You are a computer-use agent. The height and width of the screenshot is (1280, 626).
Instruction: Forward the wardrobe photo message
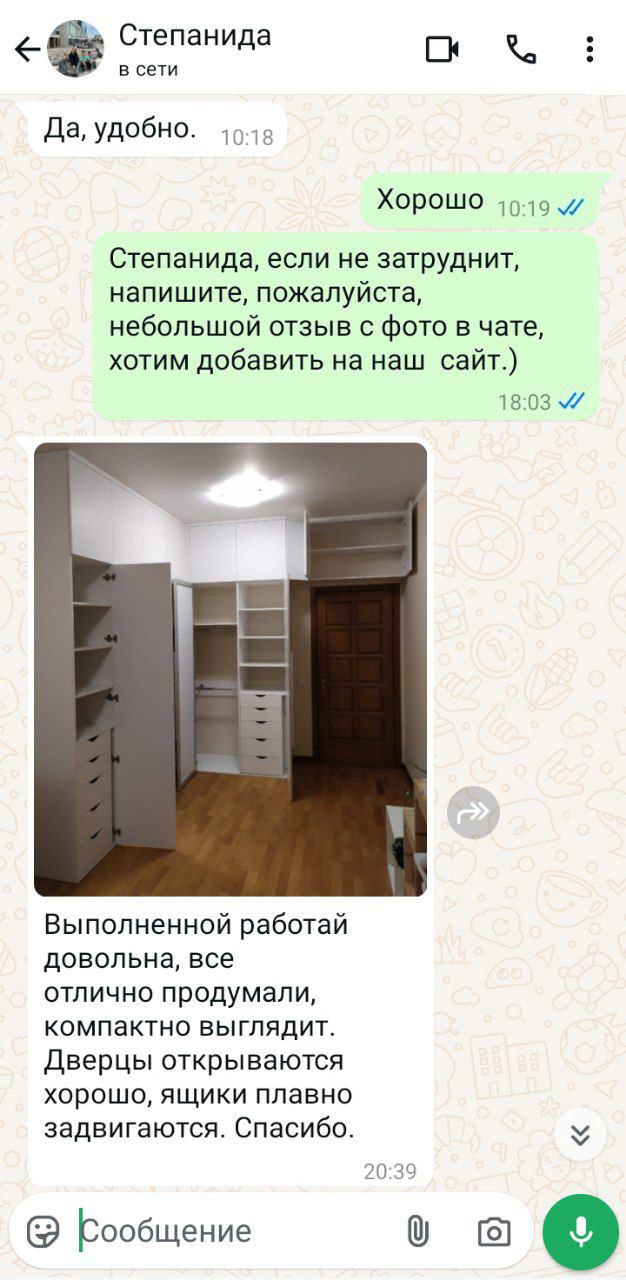click(x=473, y=812)
